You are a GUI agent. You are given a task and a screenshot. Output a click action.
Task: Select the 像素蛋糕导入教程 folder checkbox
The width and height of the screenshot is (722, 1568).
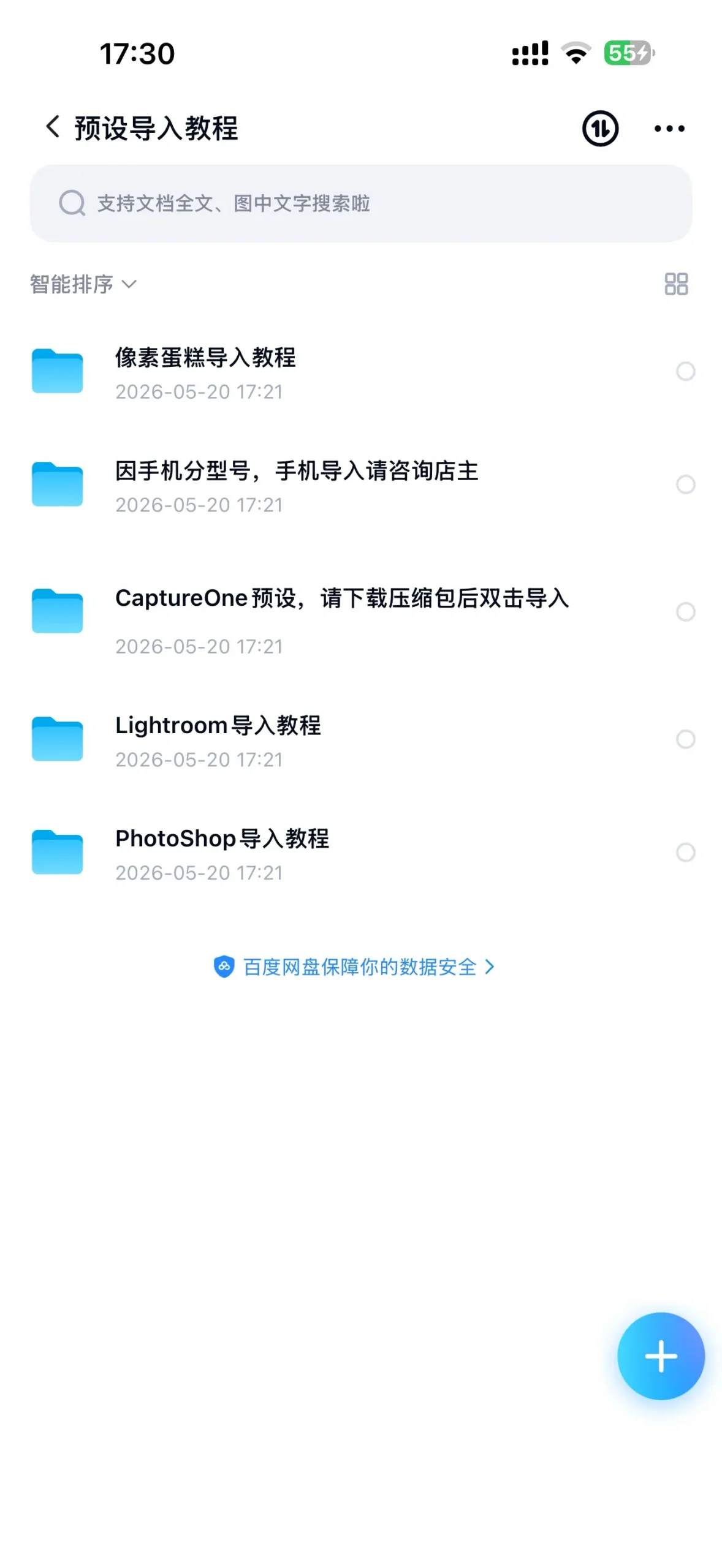(685, 371)
